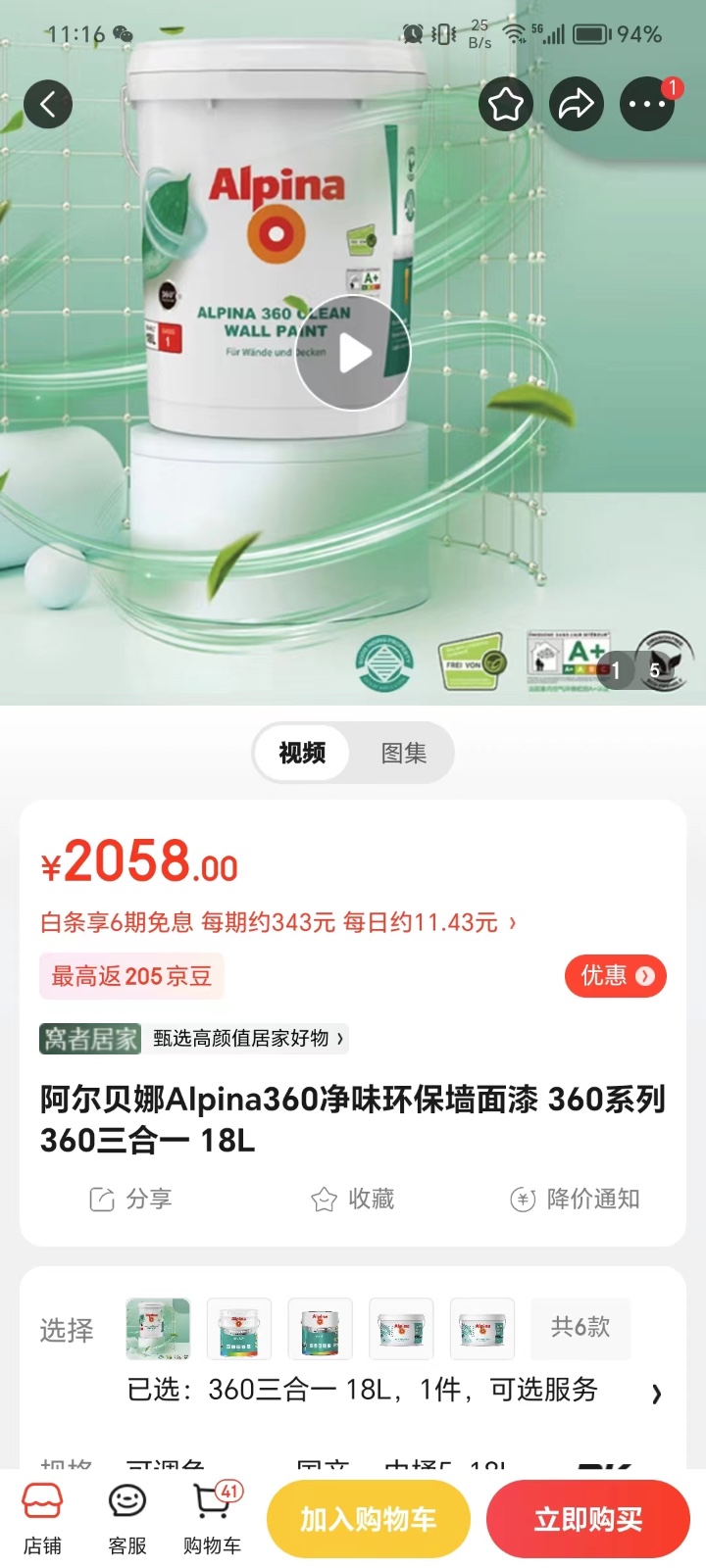The image size is (706, 1568).
Task: Expand the 已选 selection options row
Action: click(x=655, y=1393)
